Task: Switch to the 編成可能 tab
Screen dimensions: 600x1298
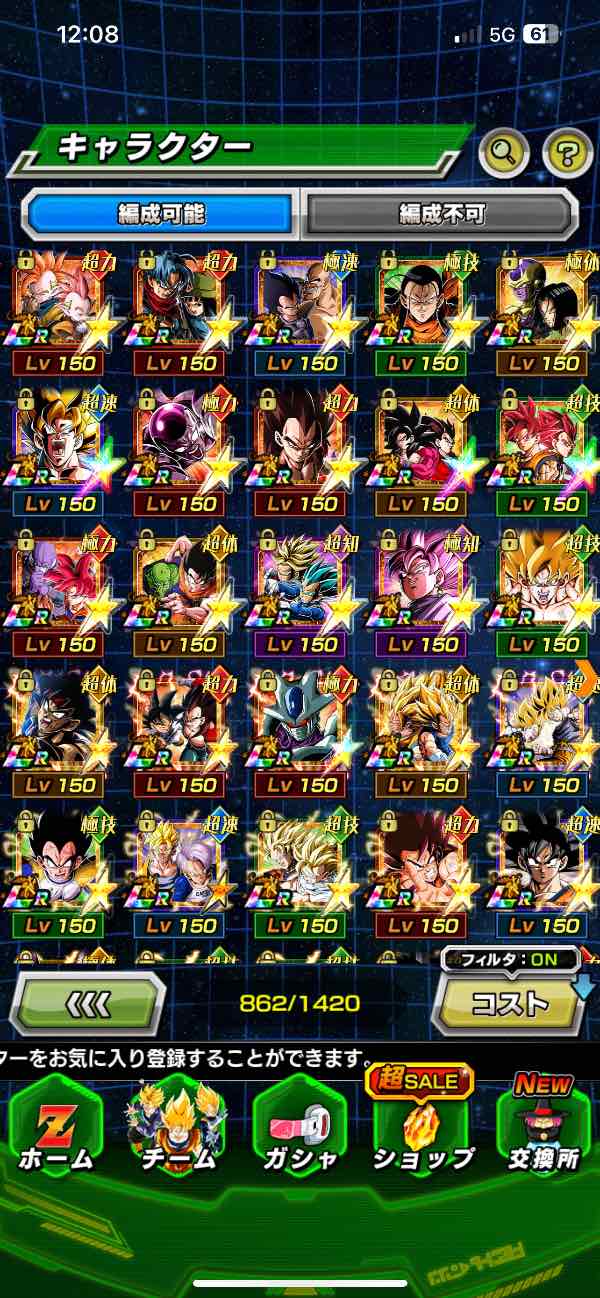Action: (161, 213)
